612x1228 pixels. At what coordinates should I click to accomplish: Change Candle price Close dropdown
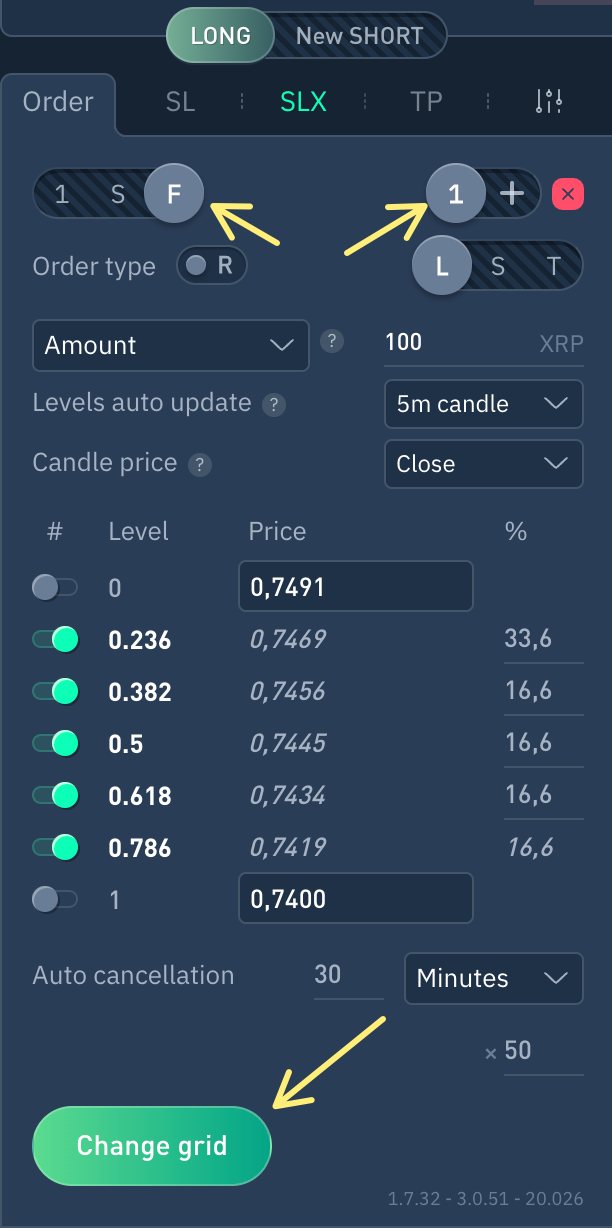tap(483, 464)
